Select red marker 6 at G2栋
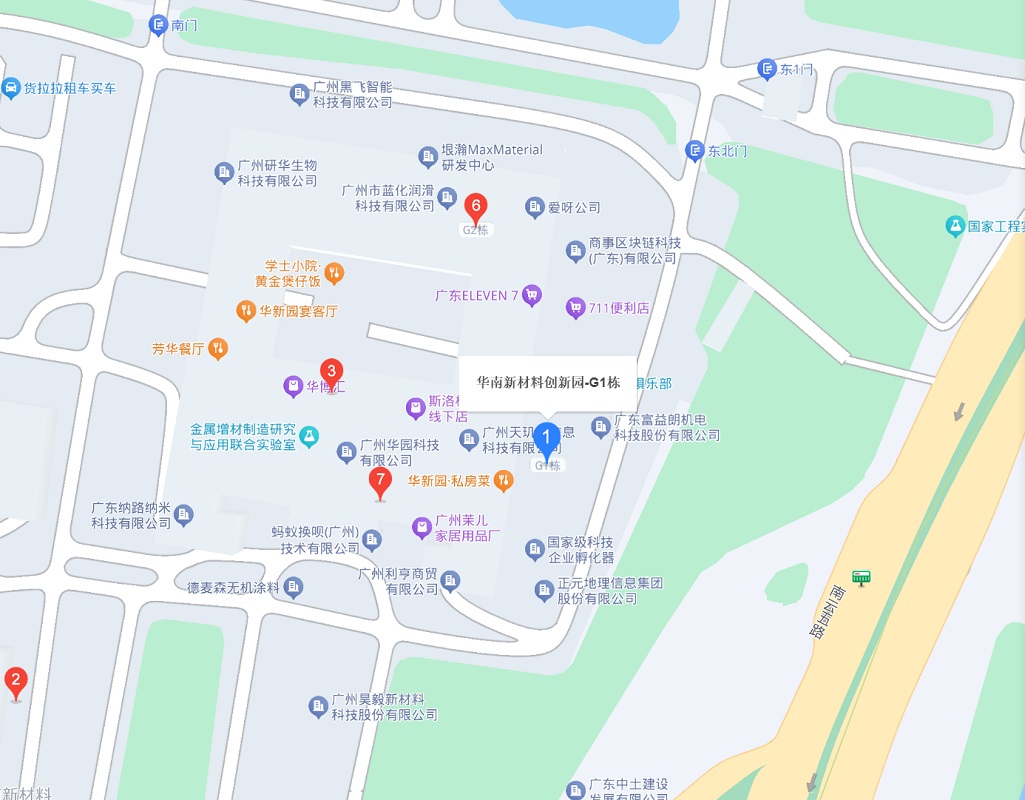This screenshot has width=1025, height=800. tap(476, 207)
